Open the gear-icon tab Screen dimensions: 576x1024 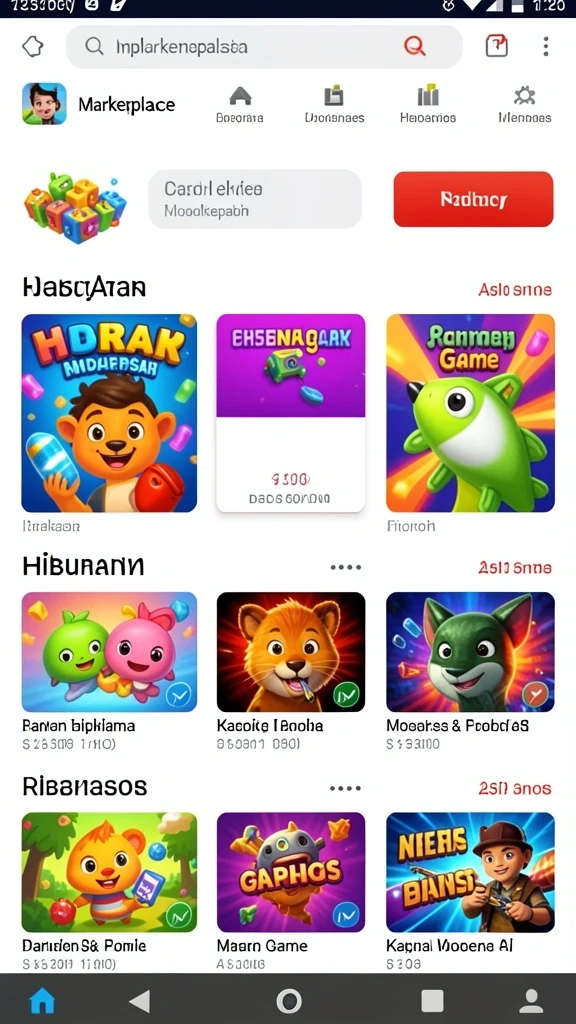click(x=524, y=104)
